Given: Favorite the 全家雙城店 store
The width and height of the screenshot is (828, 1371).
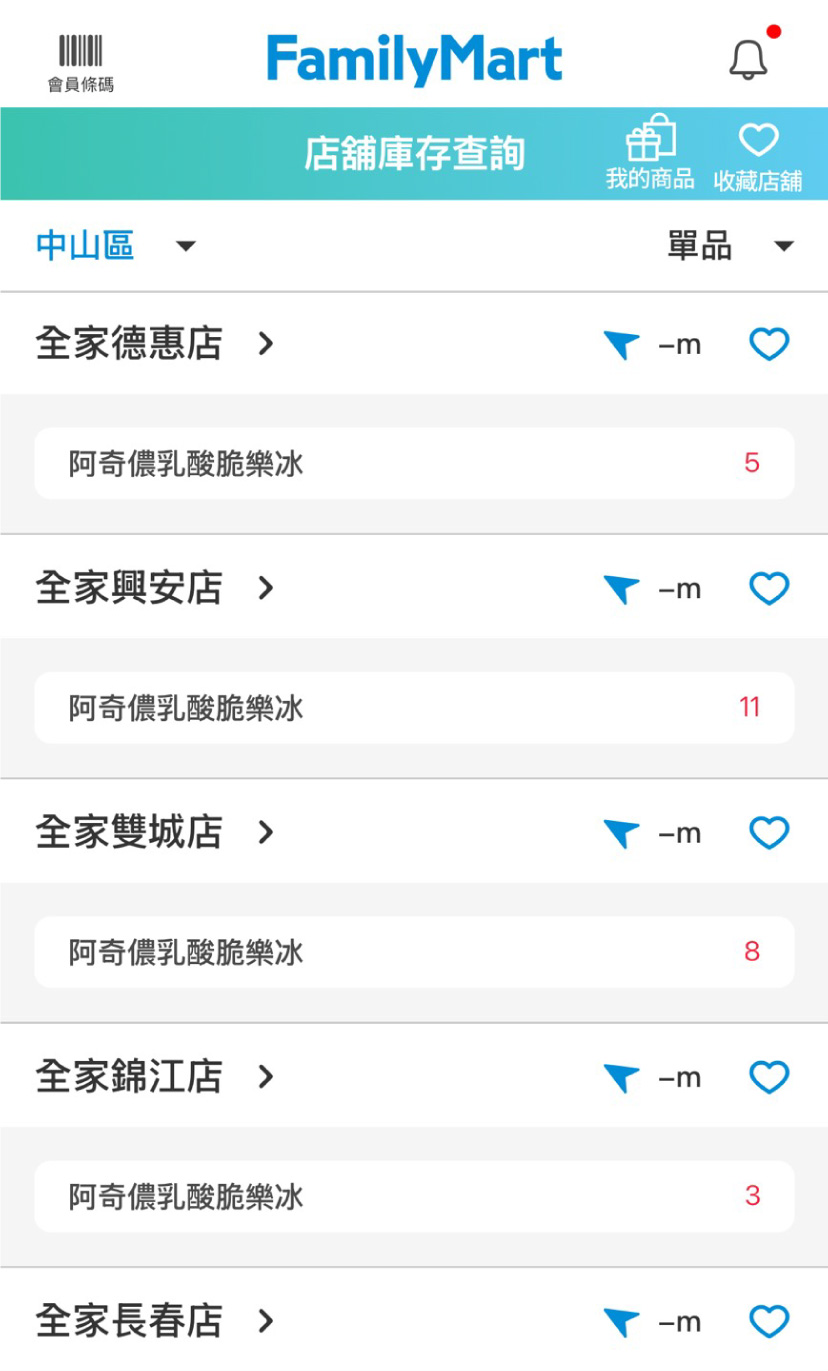Looking at the screenshot, I should coord(769,833).
